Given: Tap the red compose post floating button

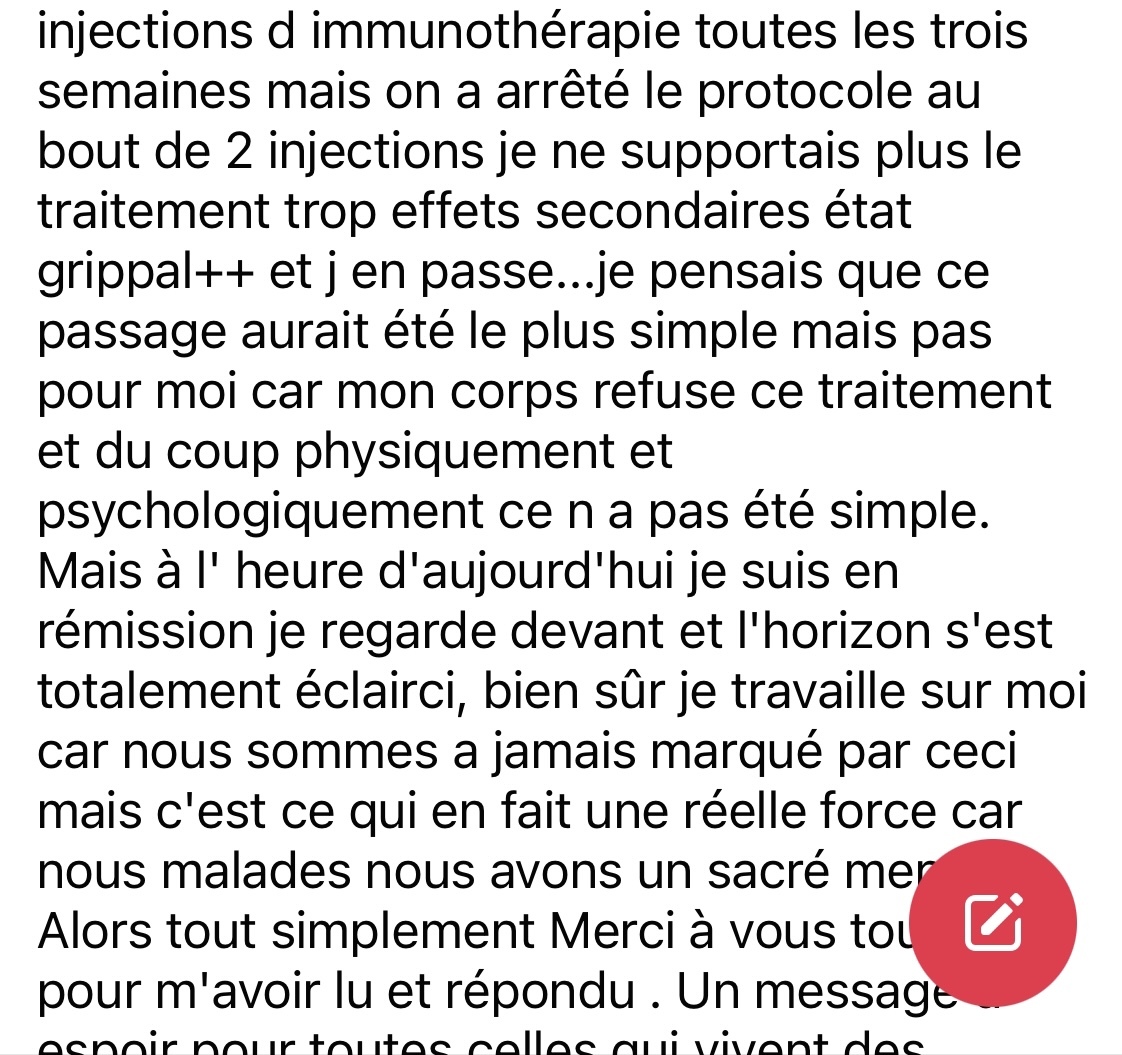Looking at the screenshot, I should pyautogui.click(x=994, y=924).
